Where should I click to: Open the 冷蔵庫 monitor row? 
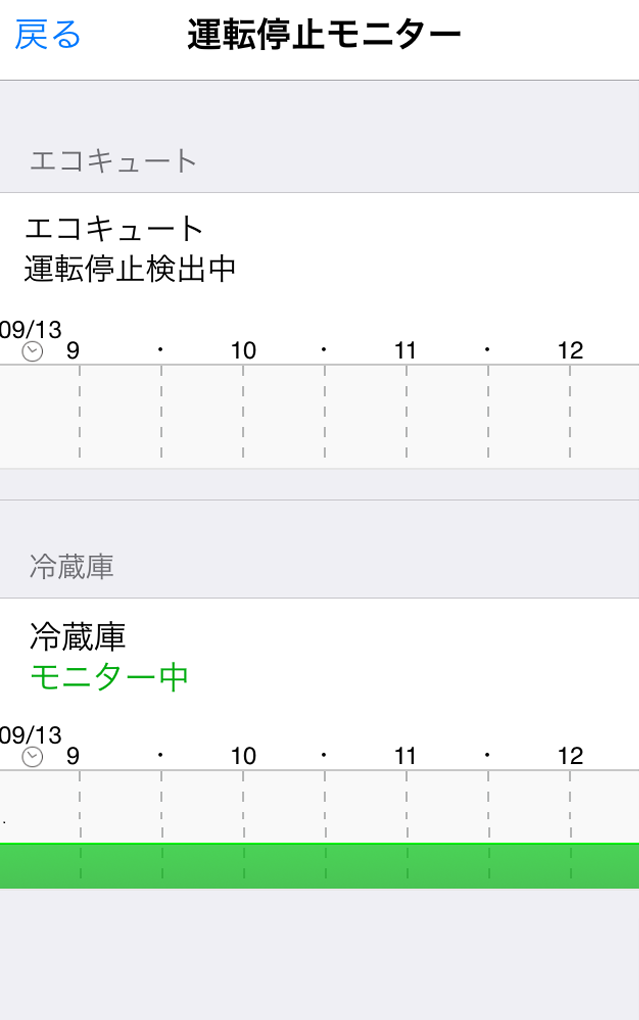110,656
